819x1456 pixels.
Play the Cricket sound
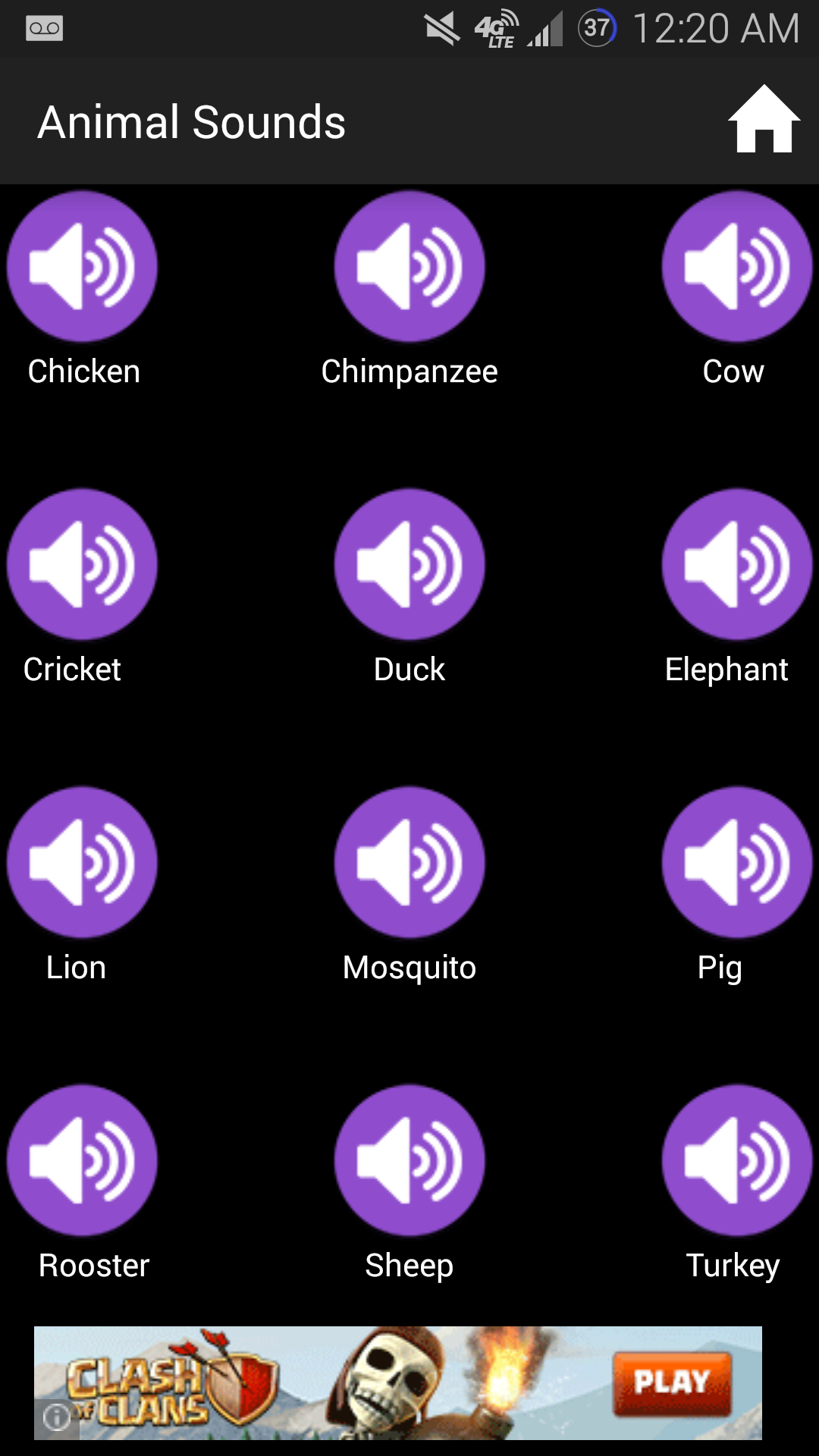click(83, 564)
